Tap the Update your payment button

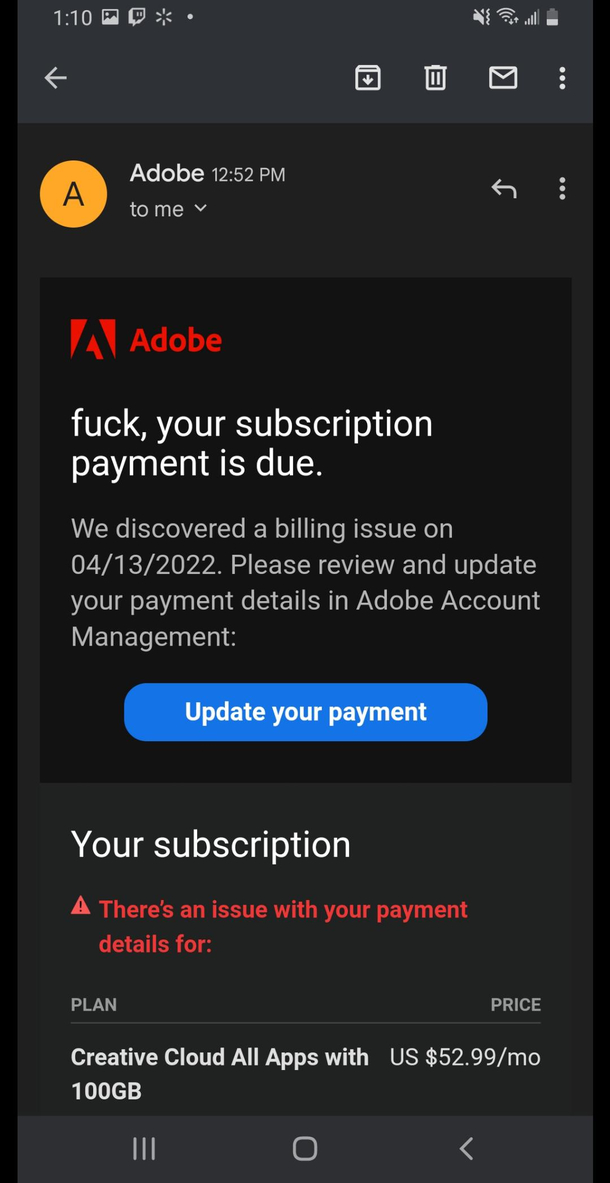click(x=305, y=712)
